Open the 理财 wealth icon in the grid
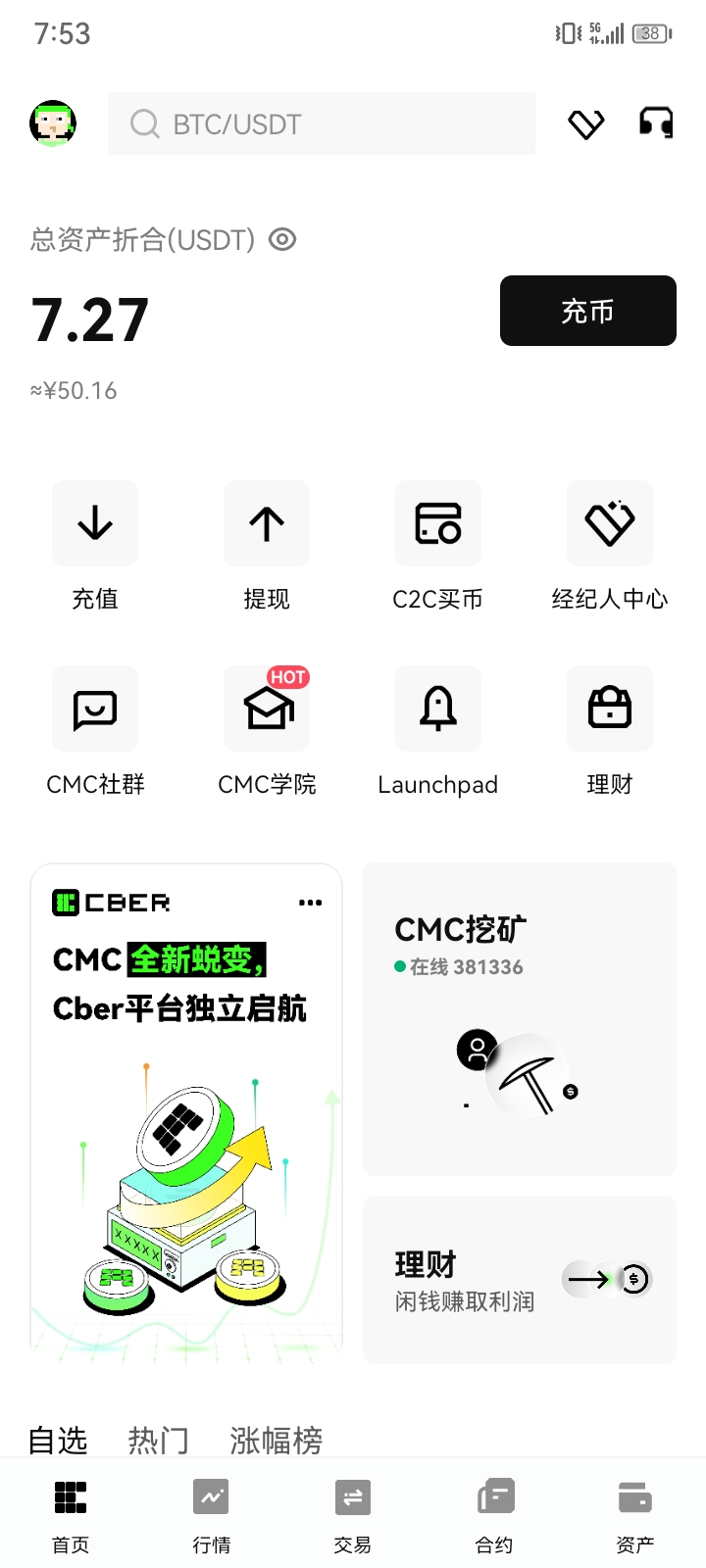 click(x=609, y=709)
